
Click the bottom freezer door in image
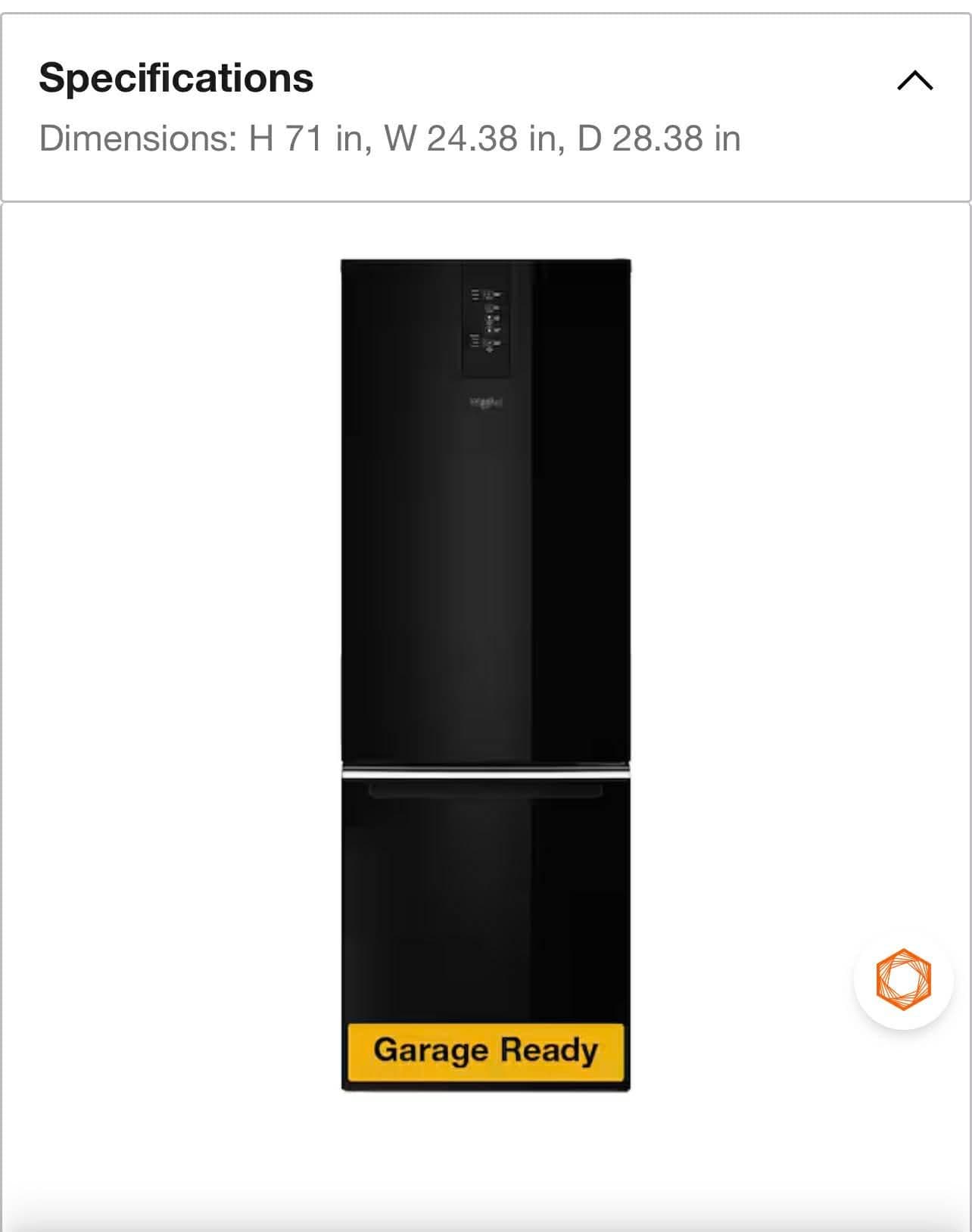[x=484, y=908]
